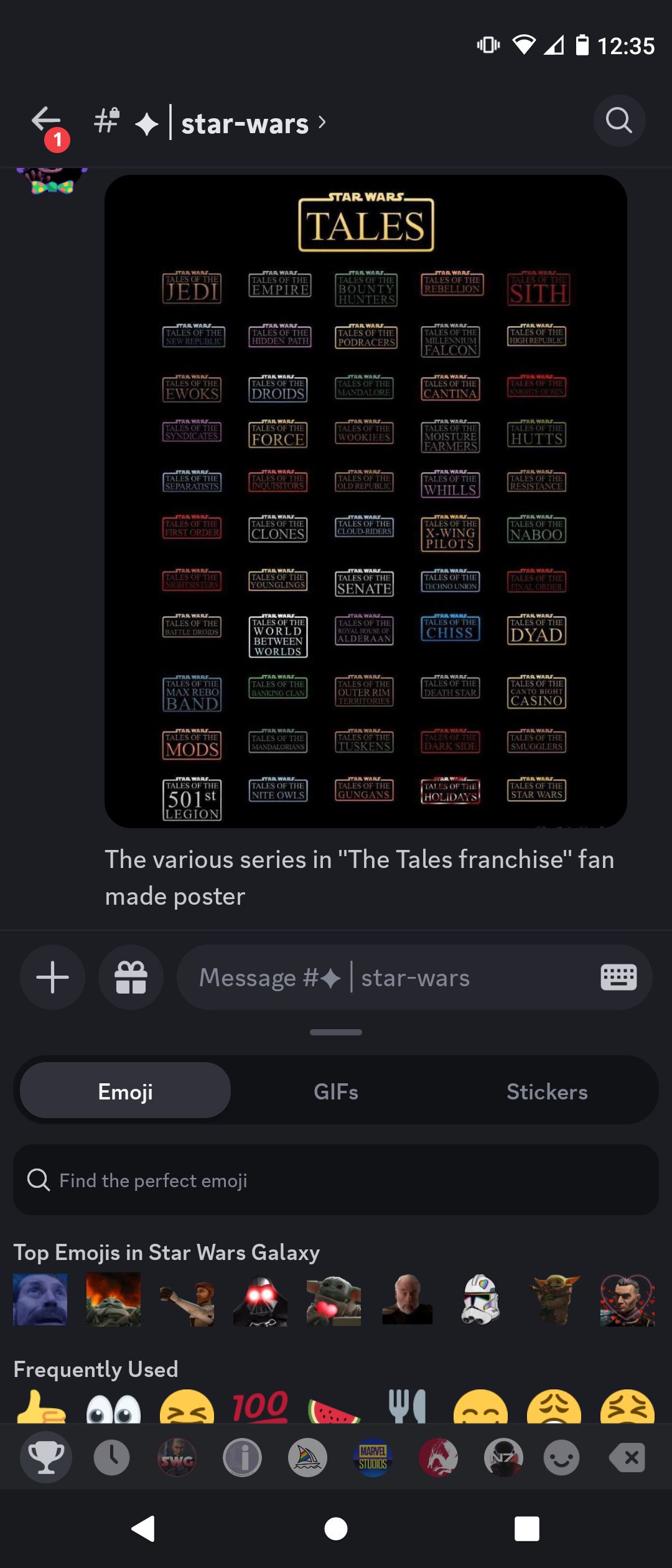Screen dimensions: 672x1568
Task: Select the Emoji tab
Action: pyautogui.click(x=124, y=1091)
